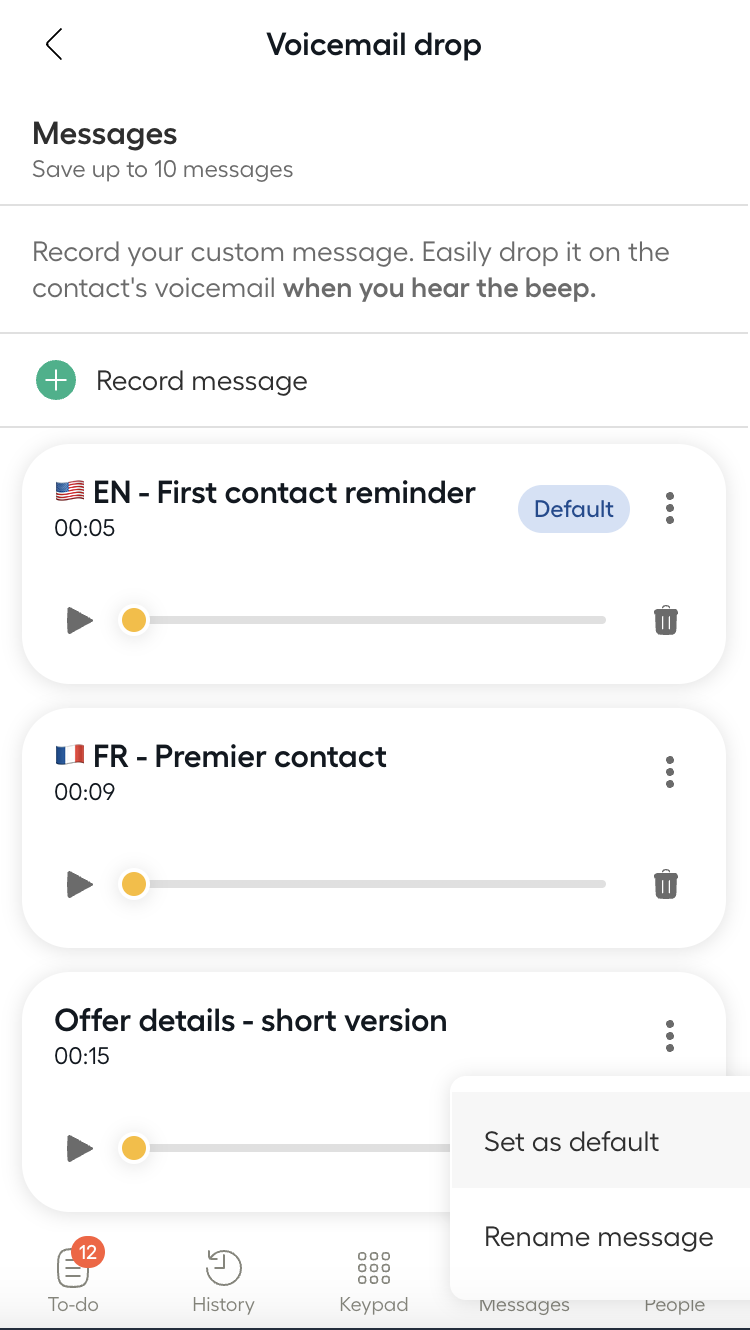Tap the EN - First contact reminder seek bar
The width and height of the screenshot is (750, 1330).
coord(370,621)
